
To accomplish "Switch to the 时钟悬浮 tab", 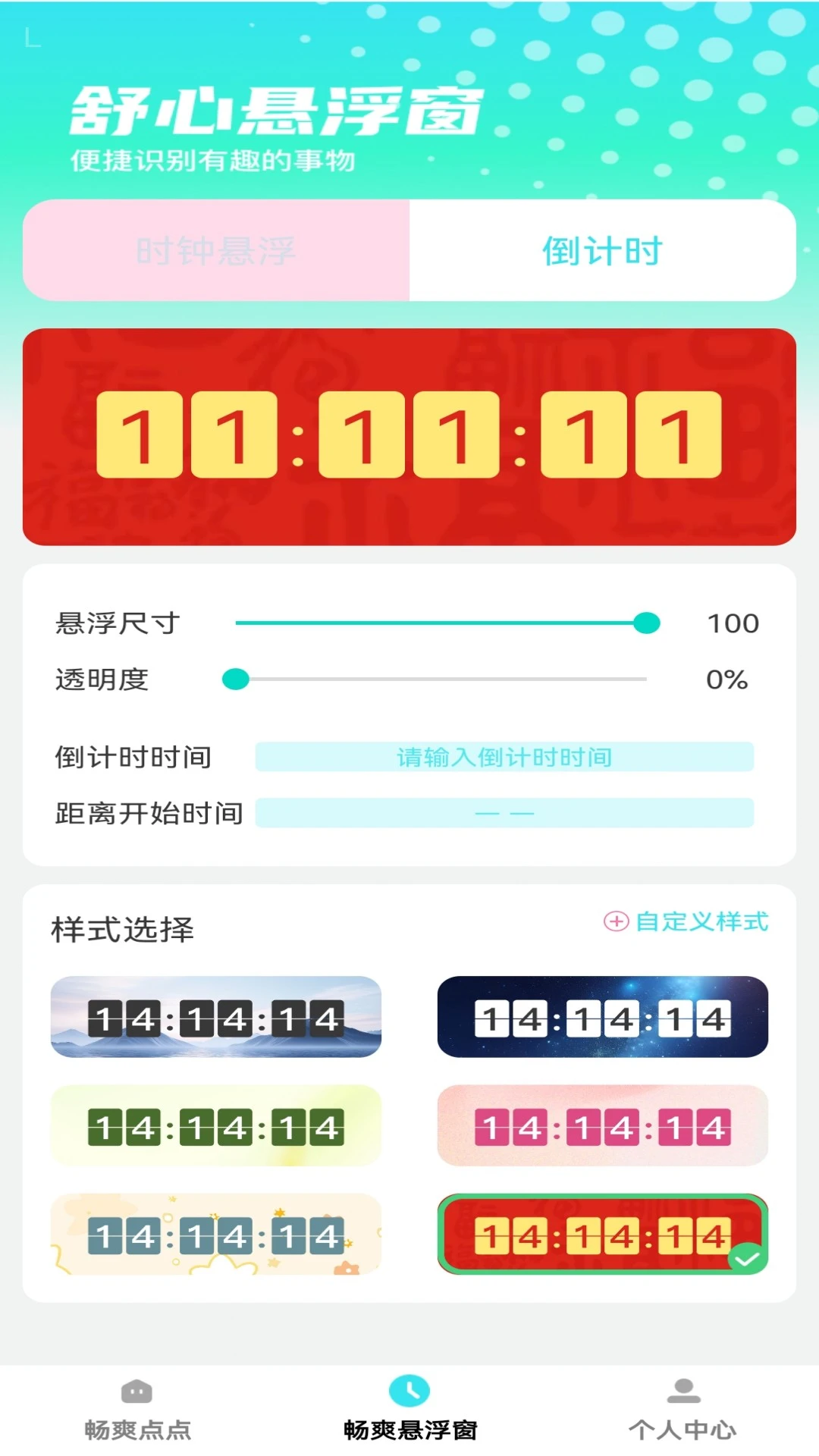I will click(216, 251).
